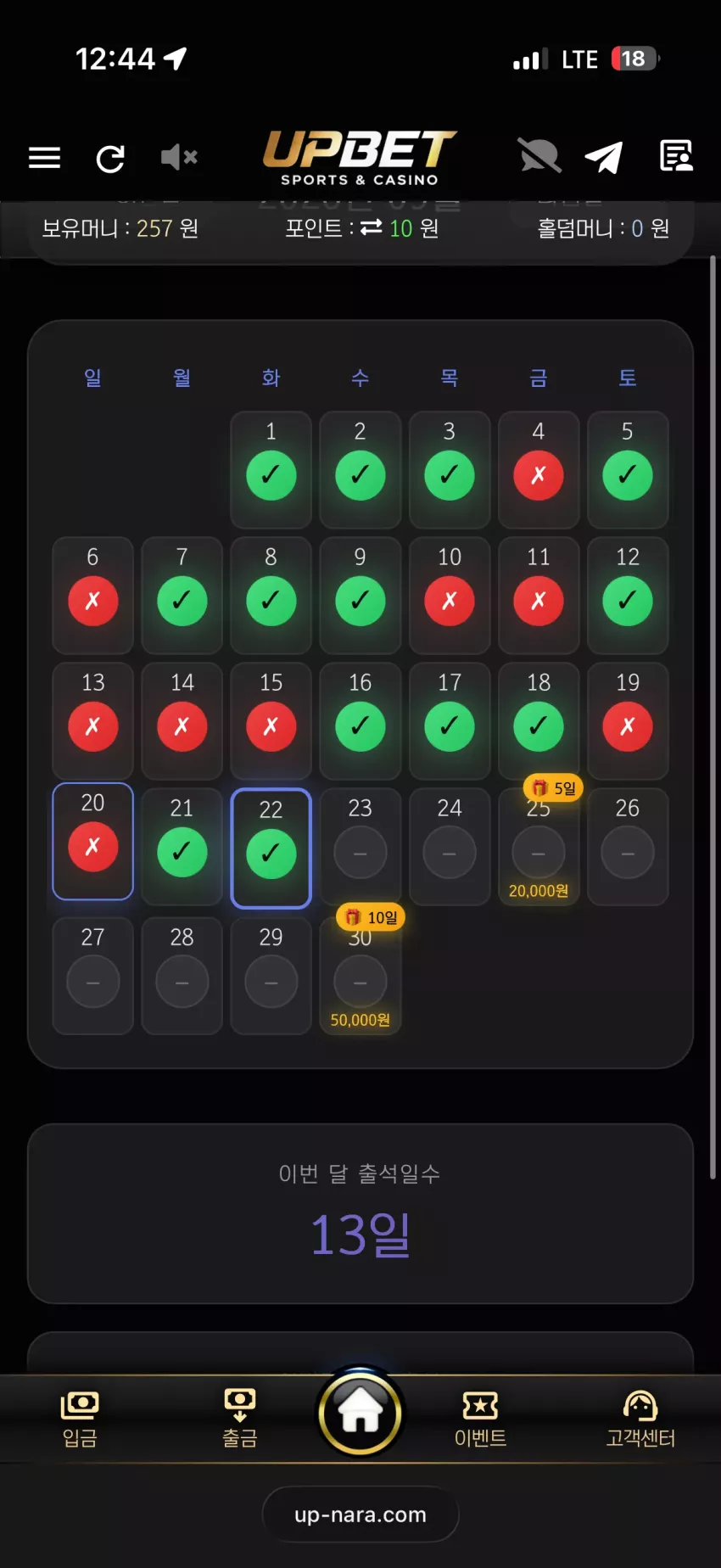Go to 출금 withdrawal tab
The height and width of the screenshot is (1568, 721).
coord(239,1419)
